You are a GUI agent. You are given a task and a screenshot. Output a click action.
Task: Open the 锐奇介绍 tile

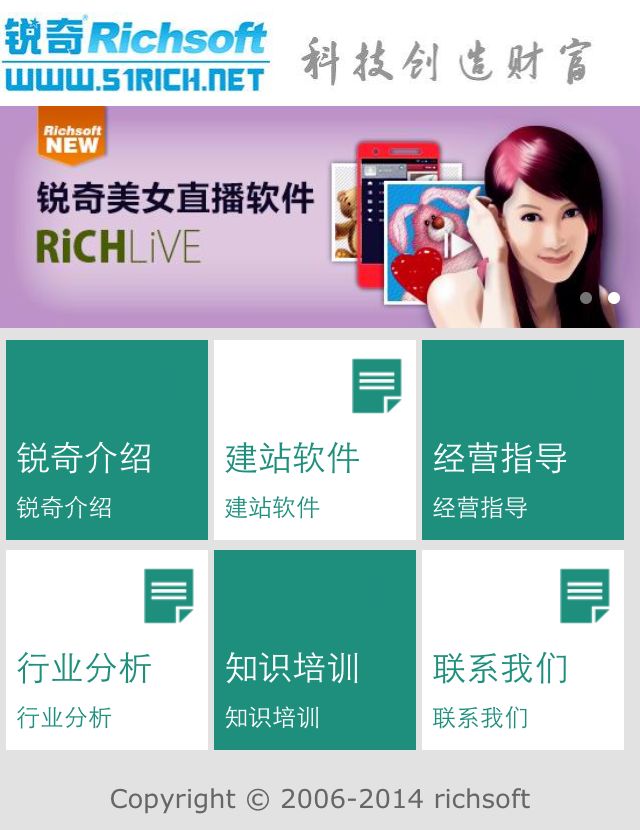point(107,440)
